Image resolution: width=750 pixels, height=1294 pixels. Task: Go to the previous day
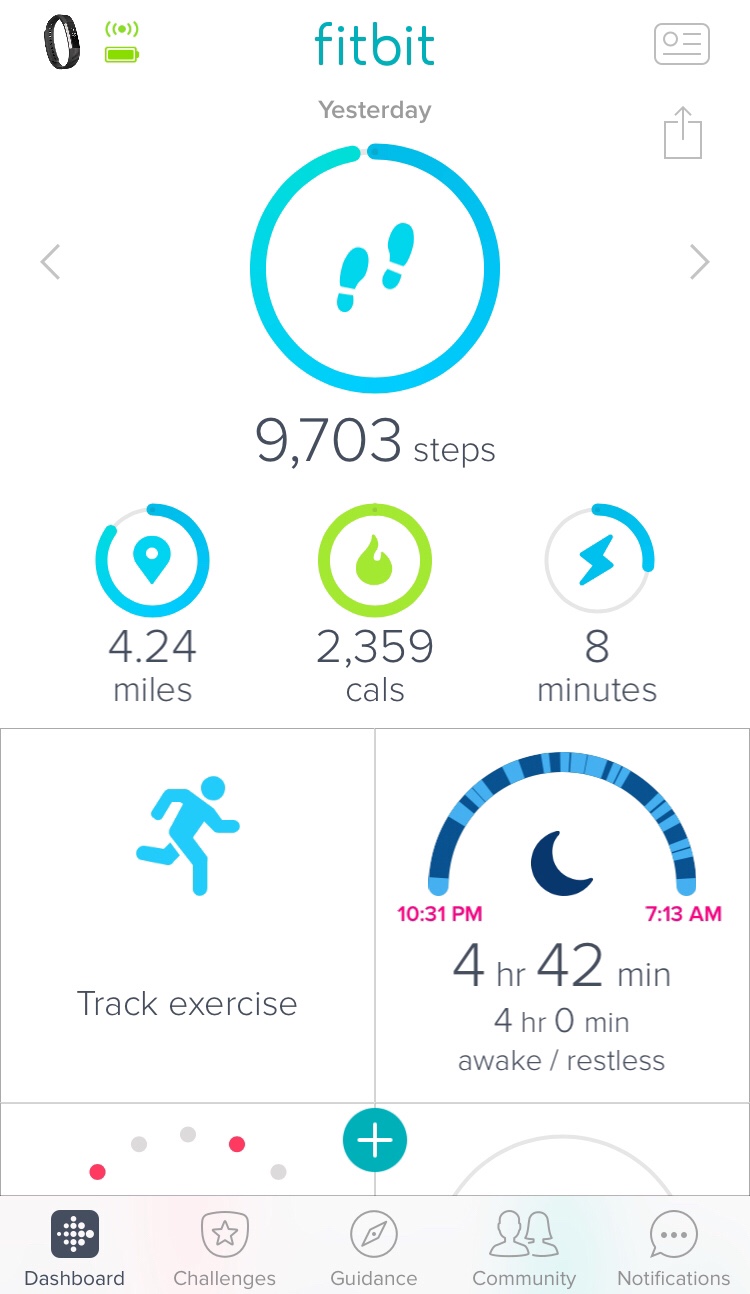(x=50, y=262)
